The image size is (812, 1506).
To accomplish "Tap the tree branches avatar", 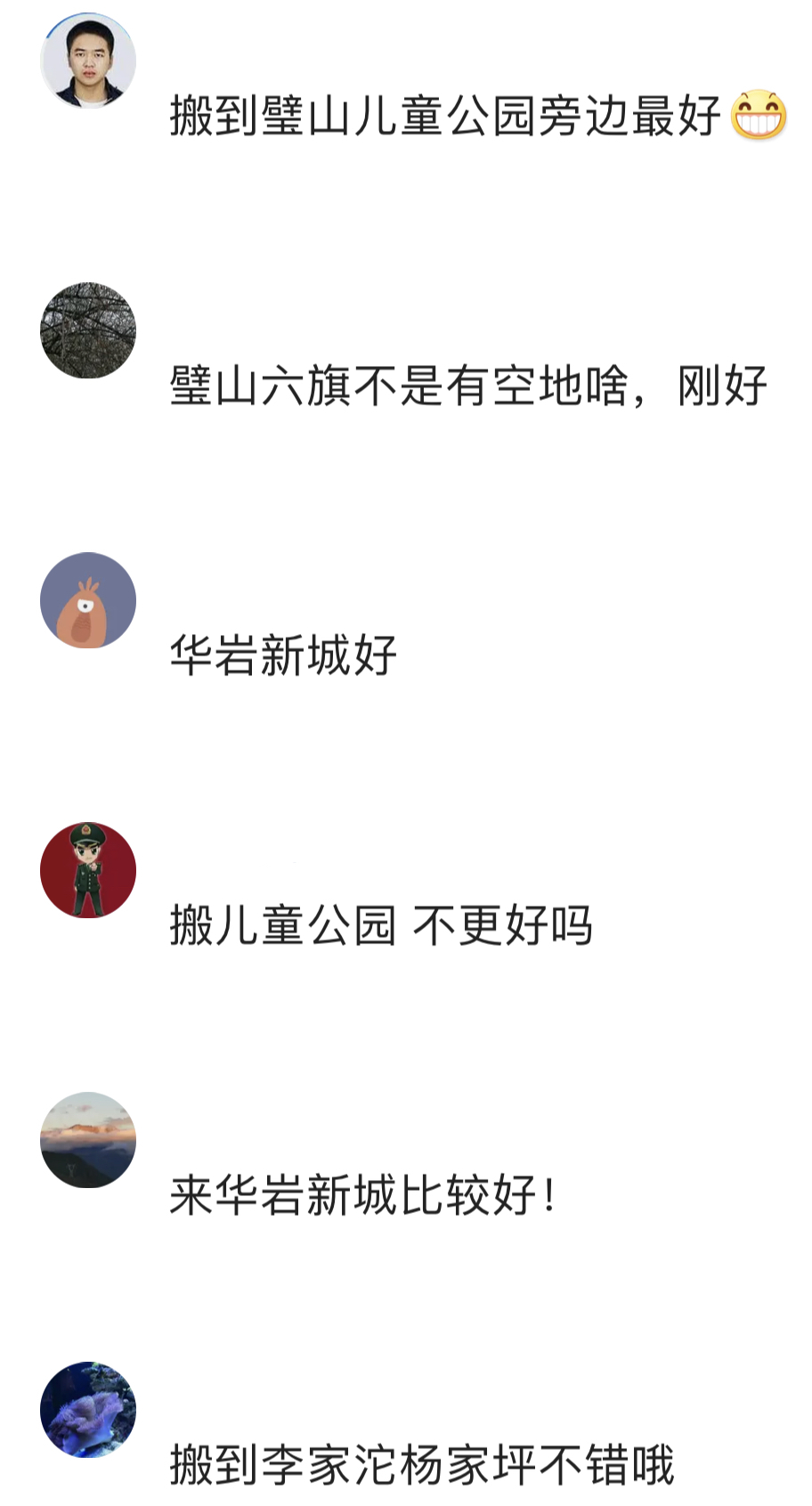I will pos(88,329).
